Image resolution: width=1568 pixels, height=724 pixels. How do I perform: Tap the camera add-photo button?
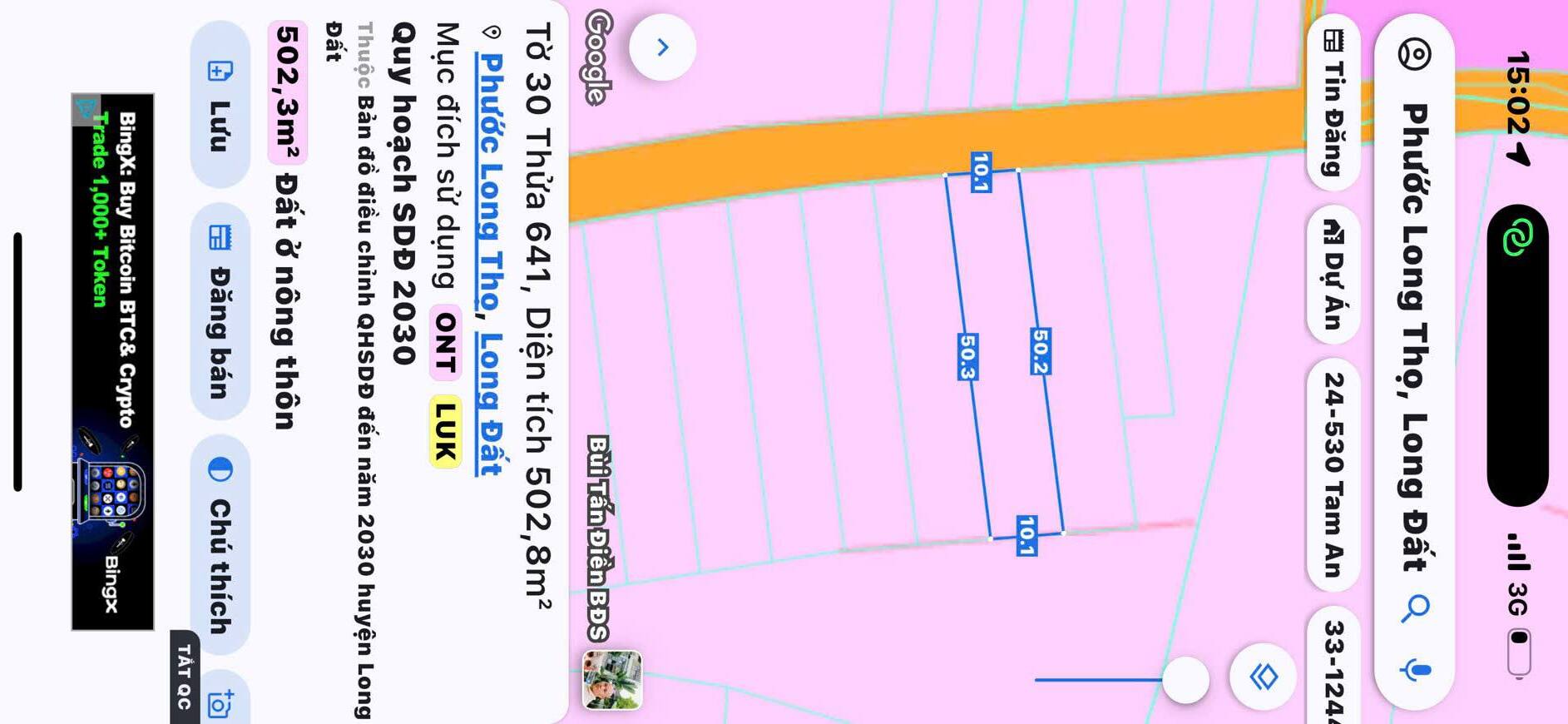coord(220,703)
